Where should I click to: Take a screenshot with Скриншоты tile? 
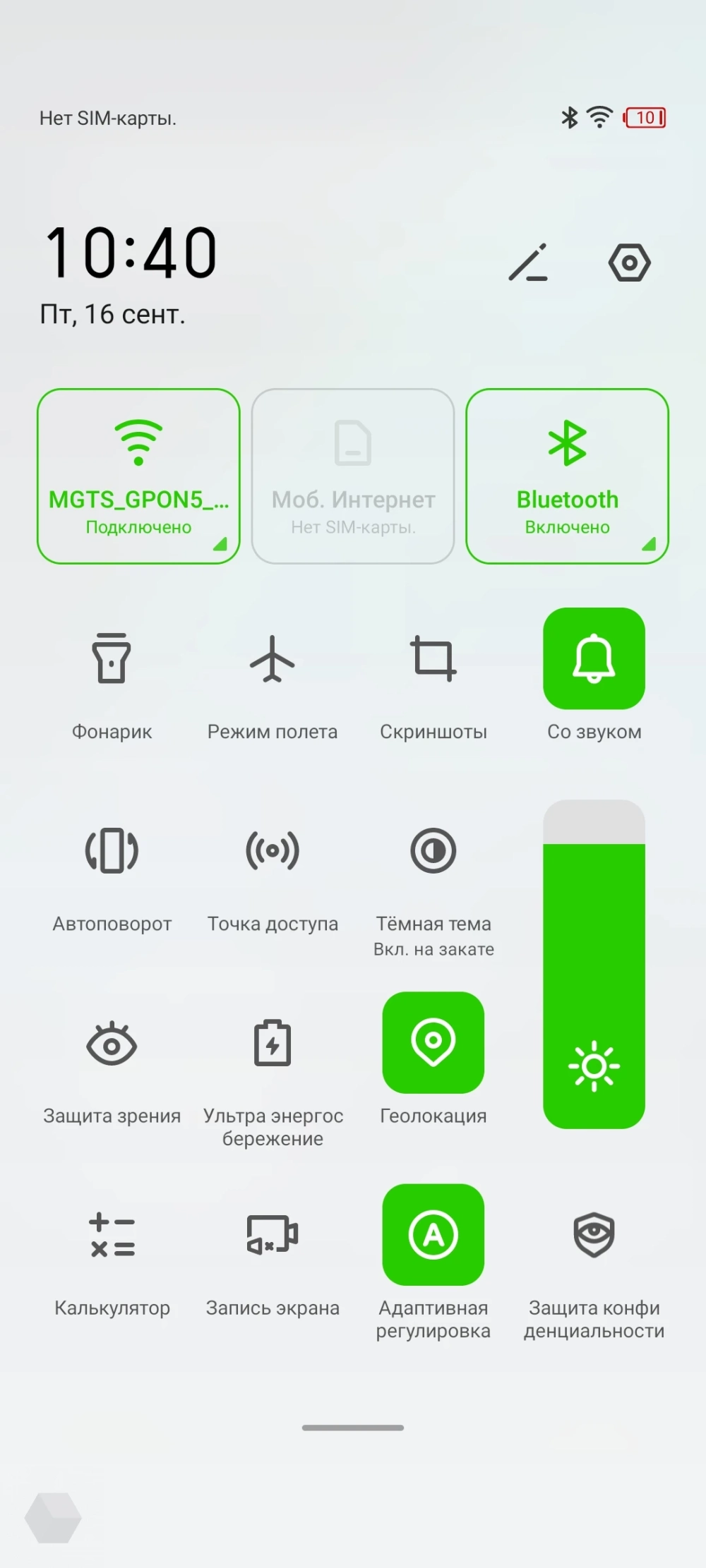[x=433, y=658]
